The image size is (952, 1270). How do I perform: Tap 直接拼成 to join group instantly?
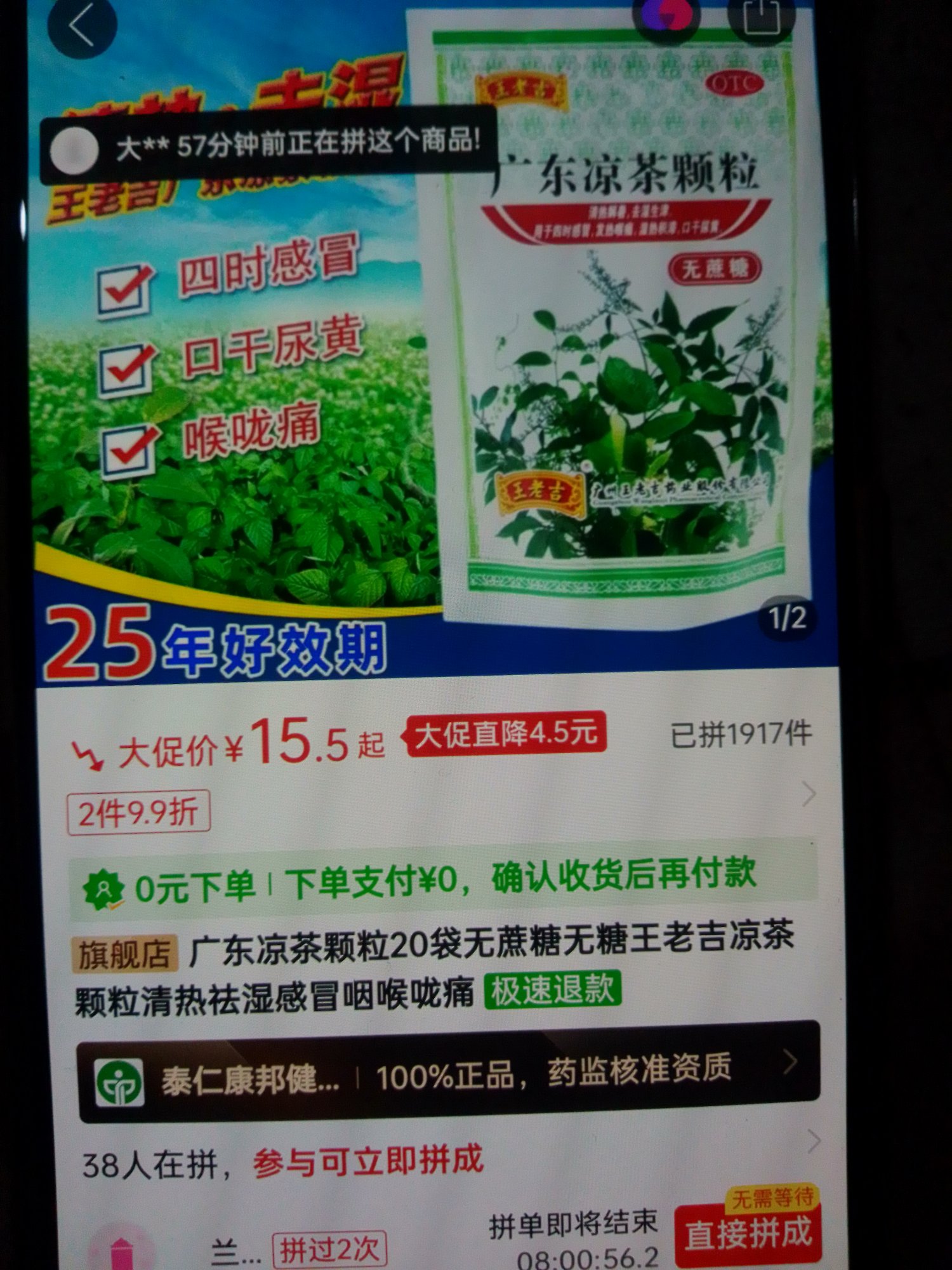(748, 1233)
